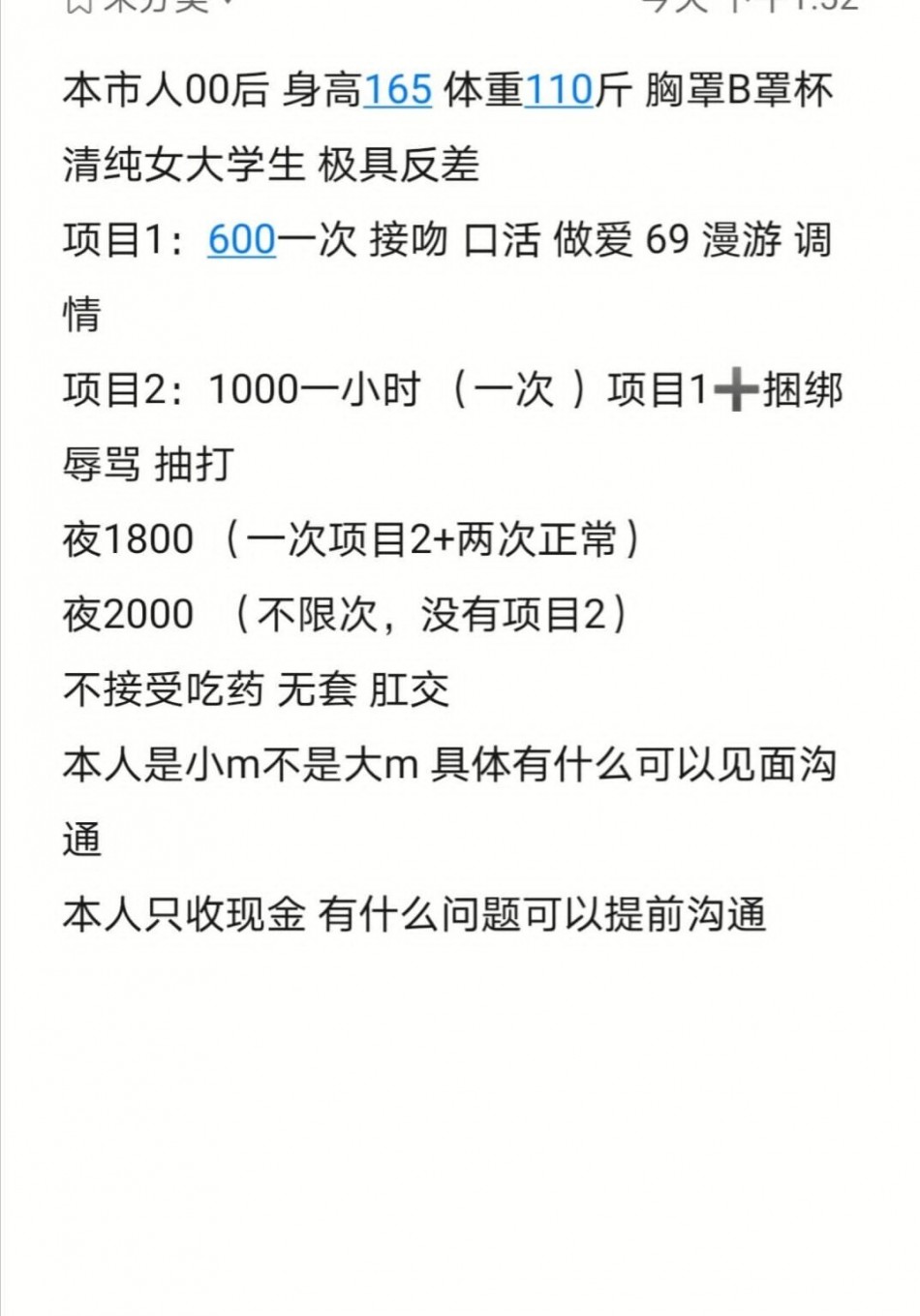Tap the underlined number 110
Image resolution: width=920 pixels, height=1316 pixels.
click(x=559, y=91)
